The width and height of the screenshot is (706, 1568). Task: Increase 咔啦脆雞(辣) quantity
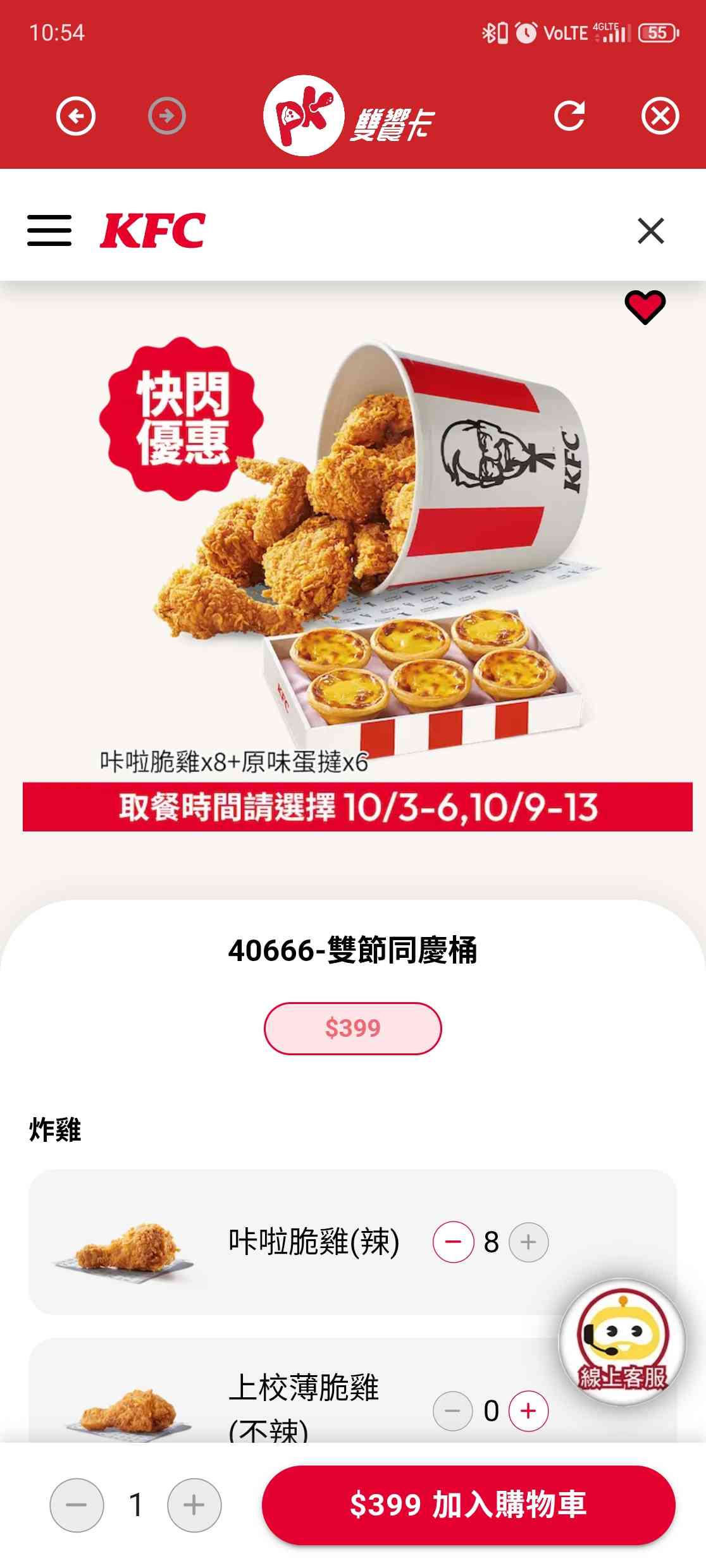pos(528,1242)
